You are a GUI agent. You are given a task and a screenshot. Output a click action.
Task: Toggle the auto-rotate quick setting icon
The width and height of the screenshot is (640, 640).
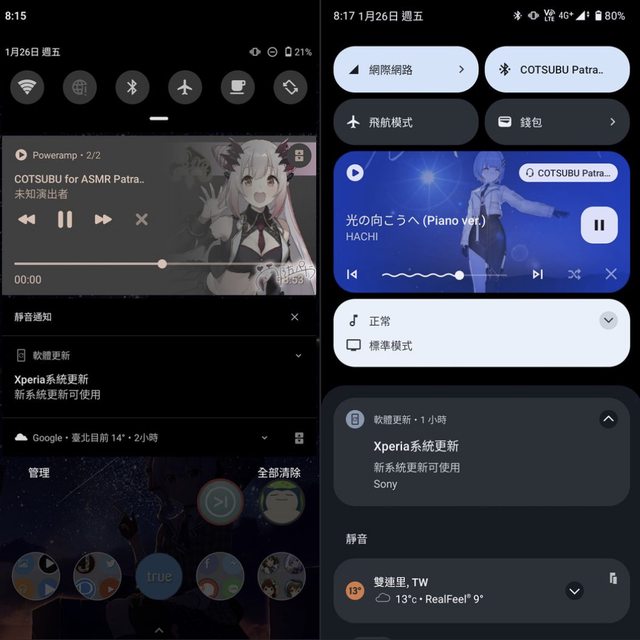(x=290, y=87)
